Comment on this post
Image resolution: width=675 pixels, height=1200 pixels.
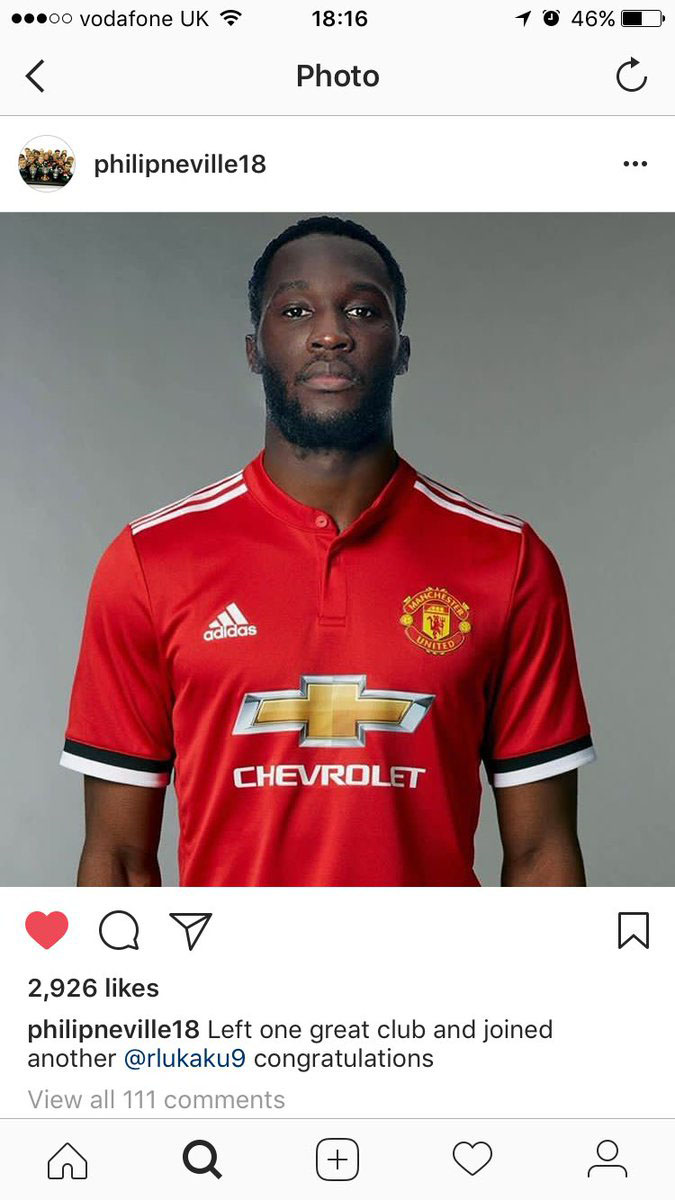point(119,930)
